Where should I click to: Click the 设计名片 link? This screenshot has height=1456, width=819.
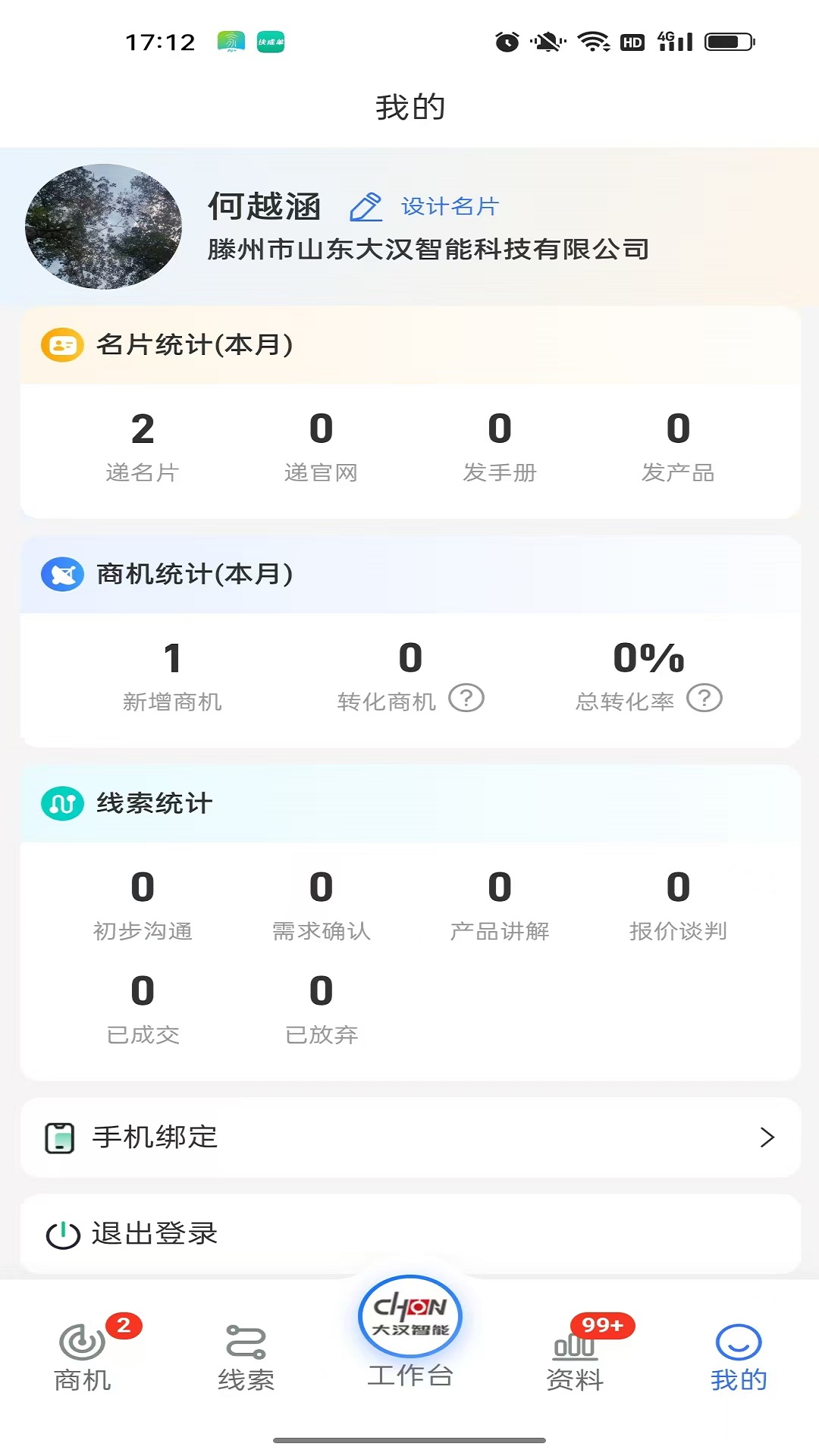point(449,206)
